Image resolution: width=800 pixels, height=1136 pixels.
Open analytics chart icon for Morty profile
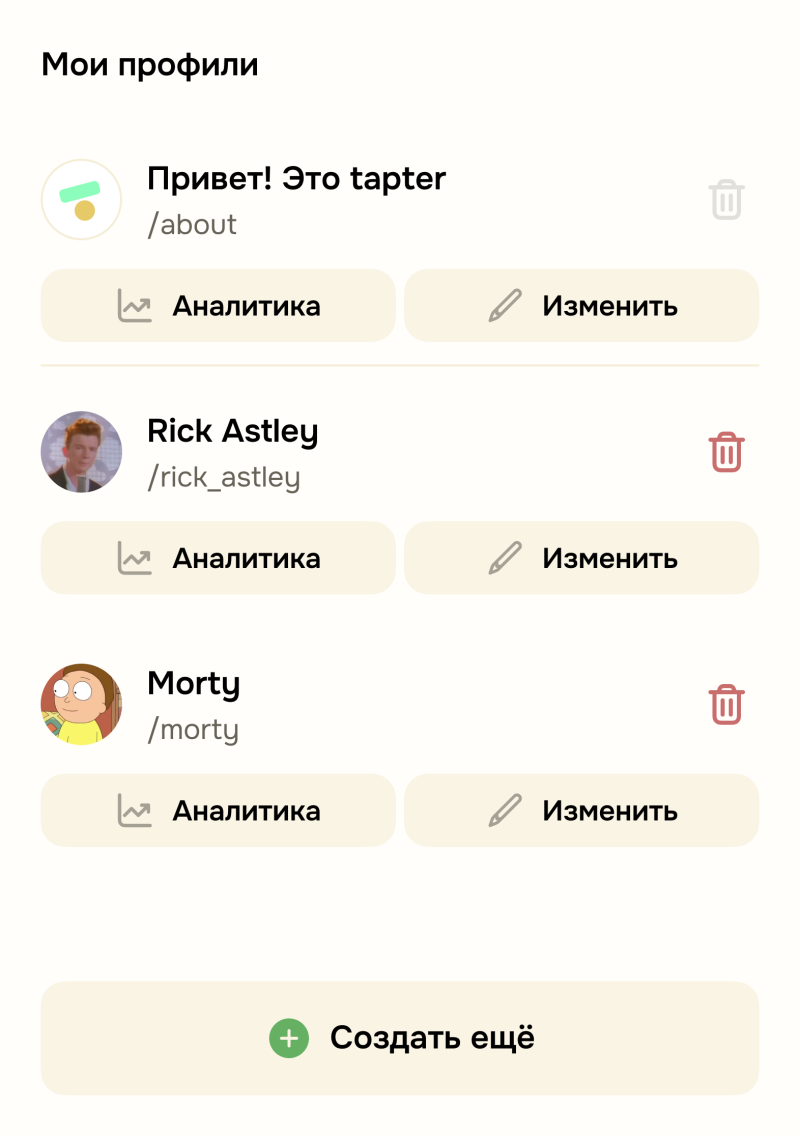pyautogui.click(x=136, y=810)
